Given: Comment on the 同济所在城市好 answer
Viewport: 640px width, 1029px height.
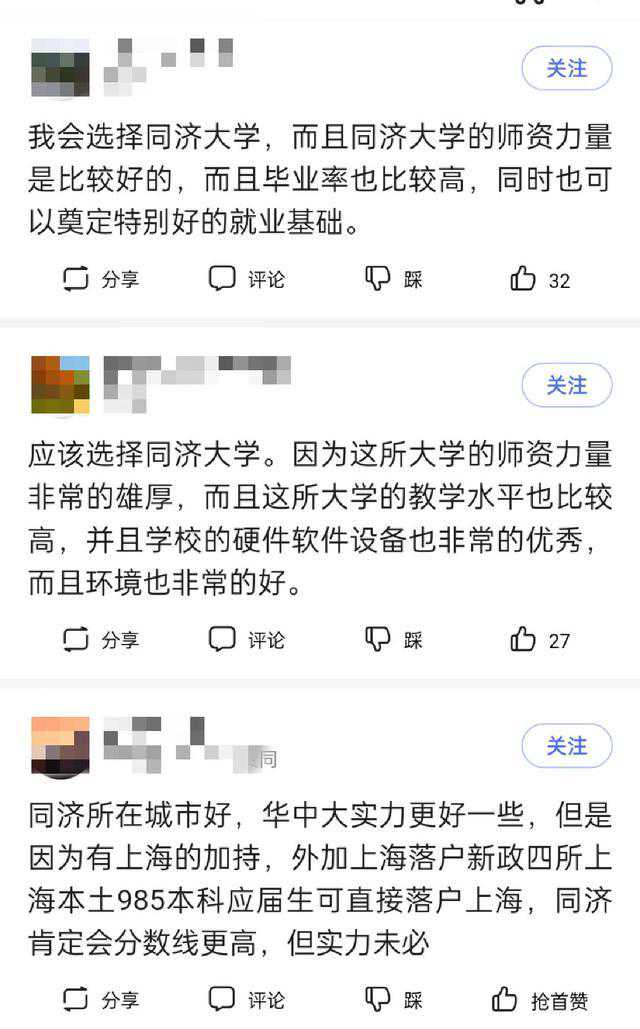Looking at the screenshot, I should (x=247, y=999).
